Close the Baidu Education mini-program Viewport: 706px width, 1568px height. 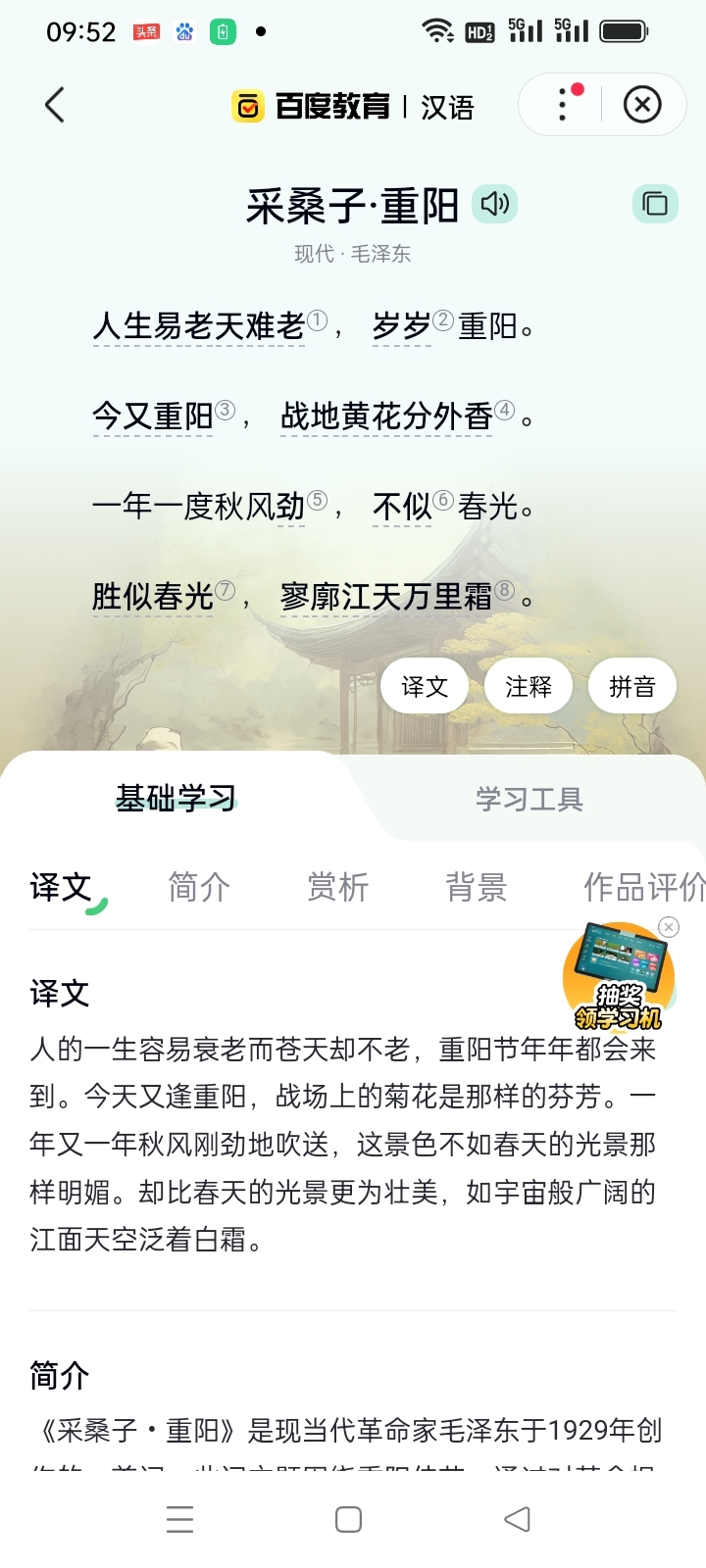[642, 105]
